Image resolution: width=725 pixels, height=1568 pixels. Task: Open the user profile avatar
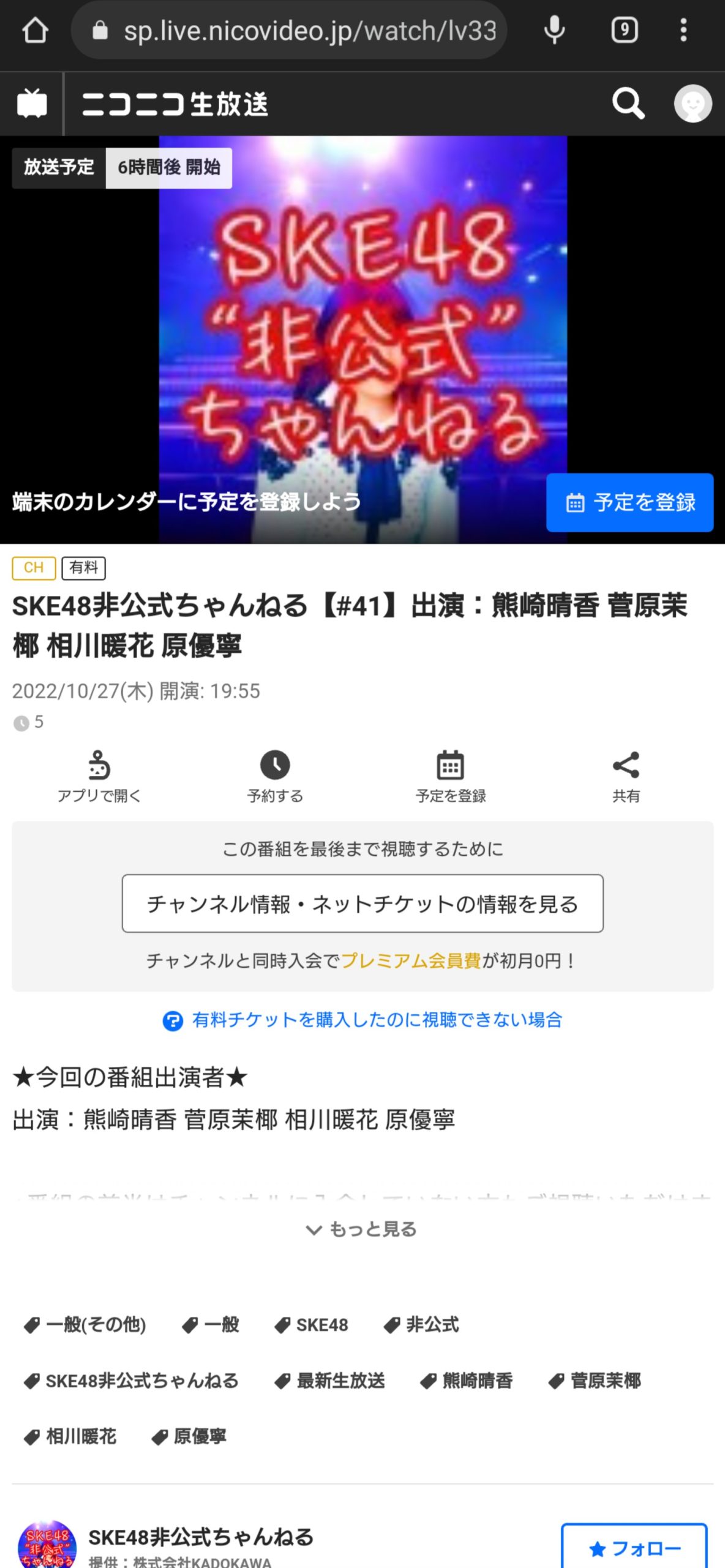tap(693, 104)
